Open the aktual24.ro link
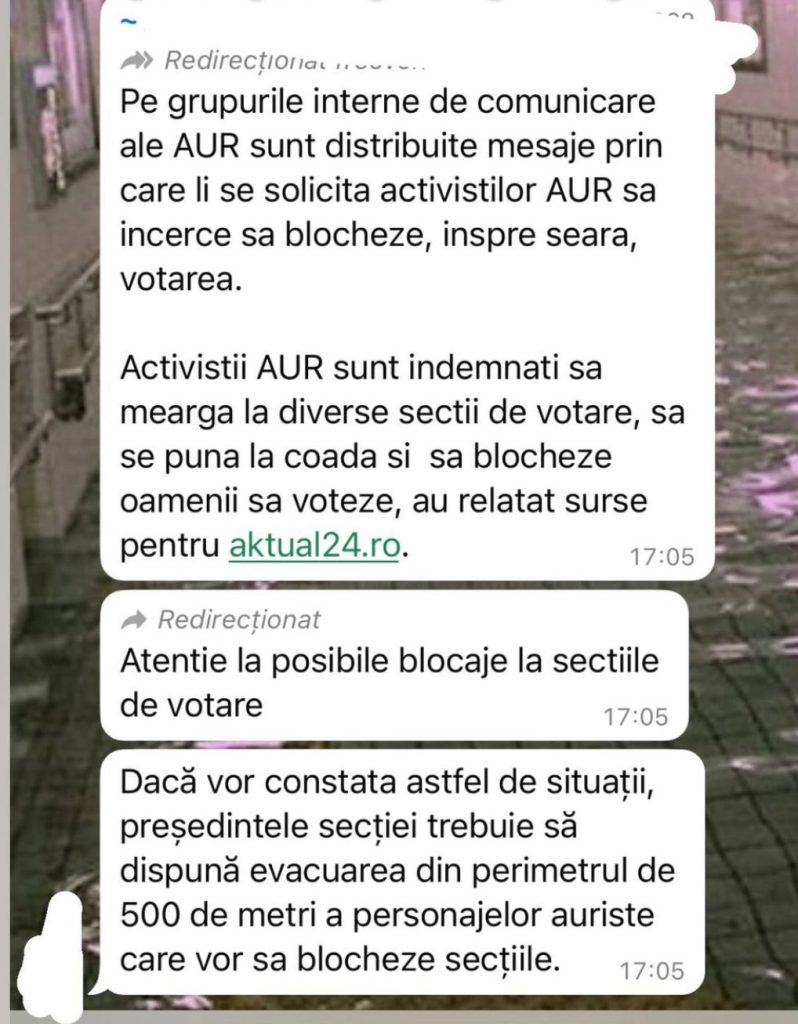798x1024 pixels. [318, 547]
